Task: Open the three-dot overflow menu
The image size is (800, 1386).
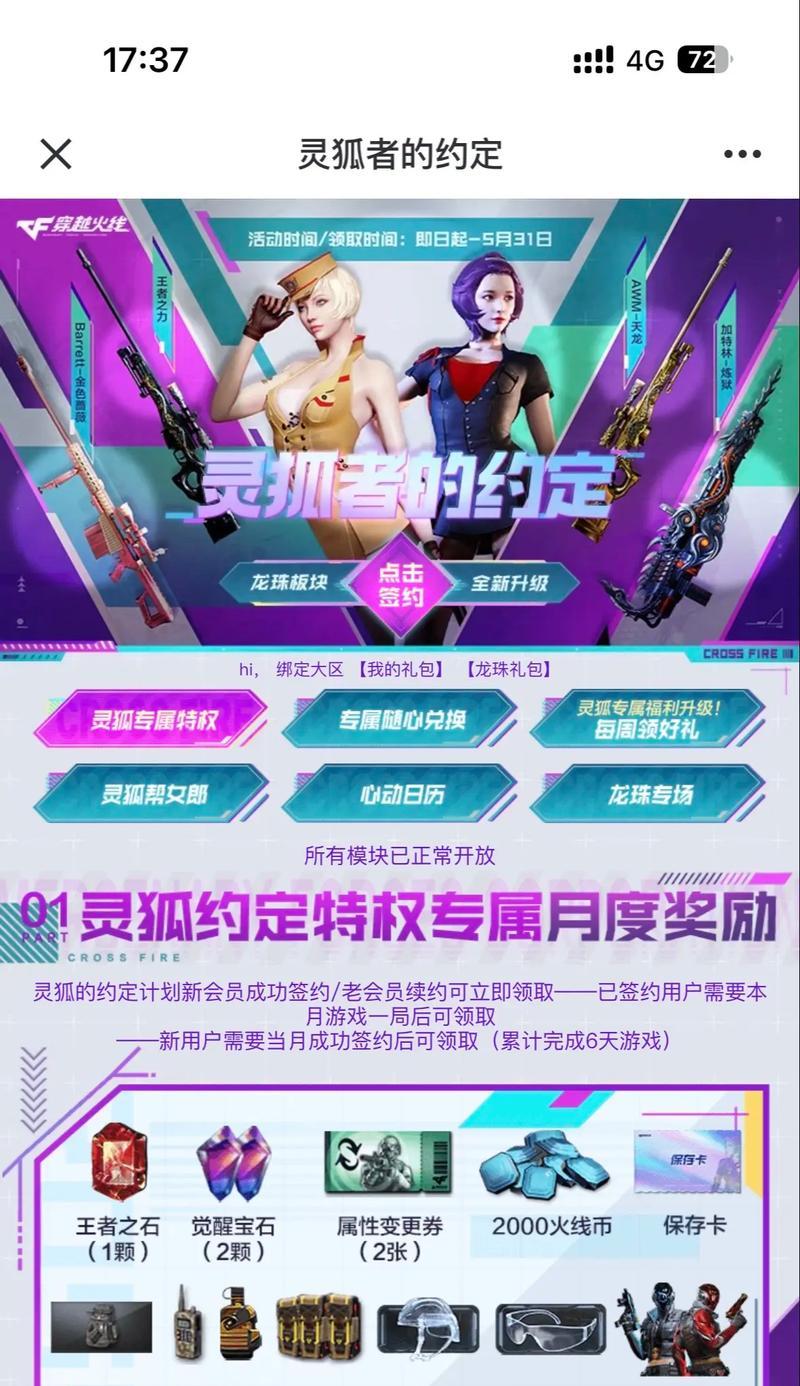Action: click(x=742, y=154)
